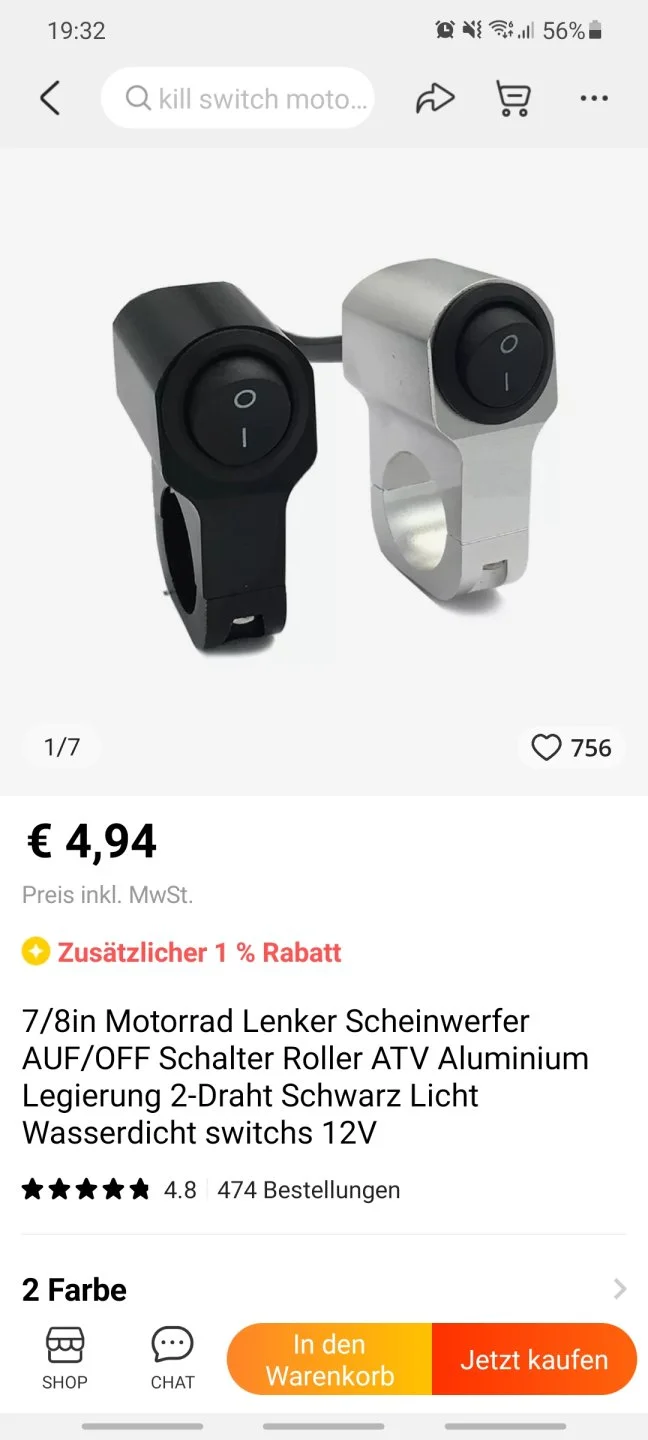Open the three-dot overflow menu

click(594, 98)
